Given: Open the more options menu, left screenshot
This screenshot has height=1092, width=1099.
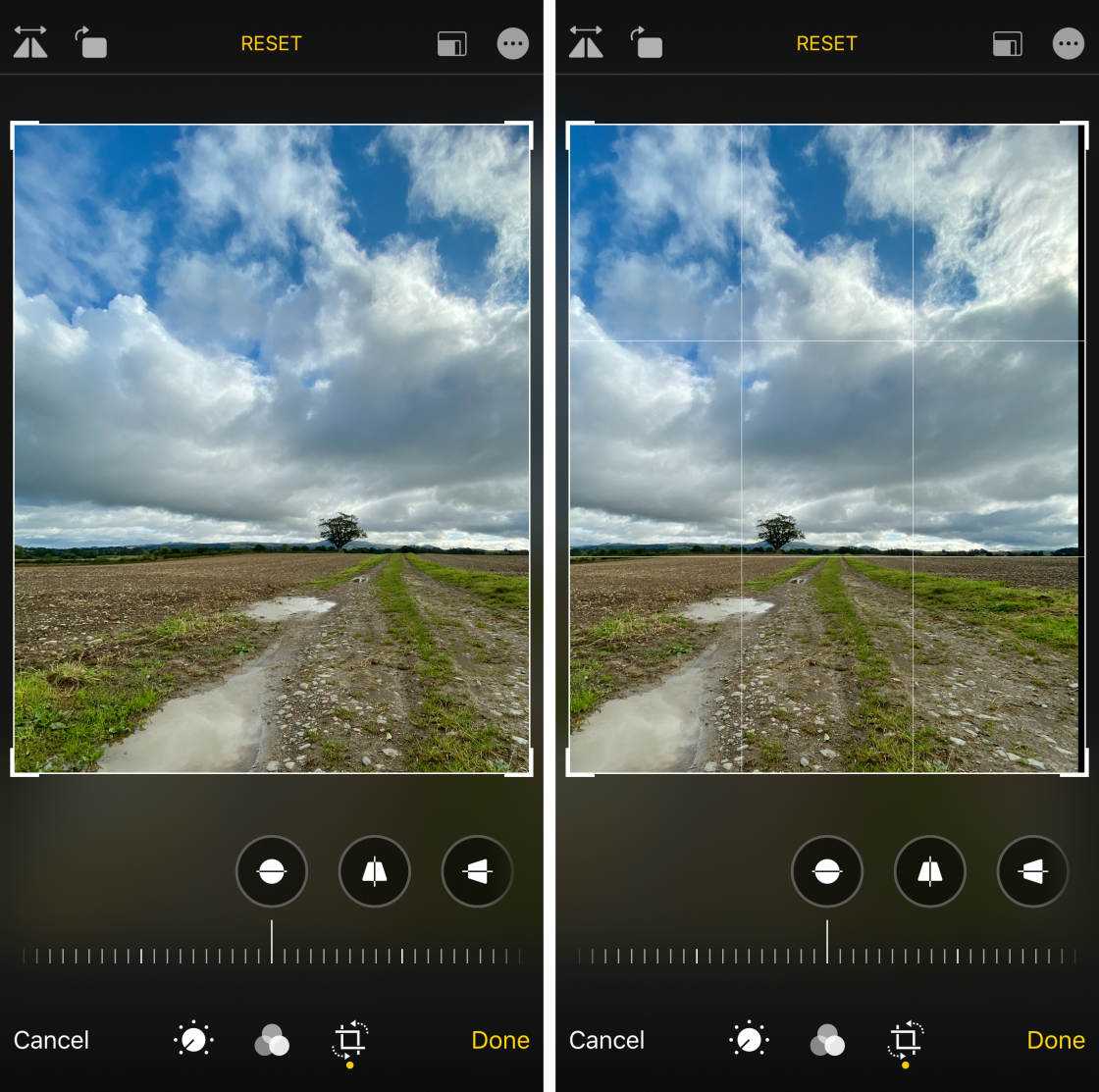Looking at the screenshot, I should [x=512, y=43].
